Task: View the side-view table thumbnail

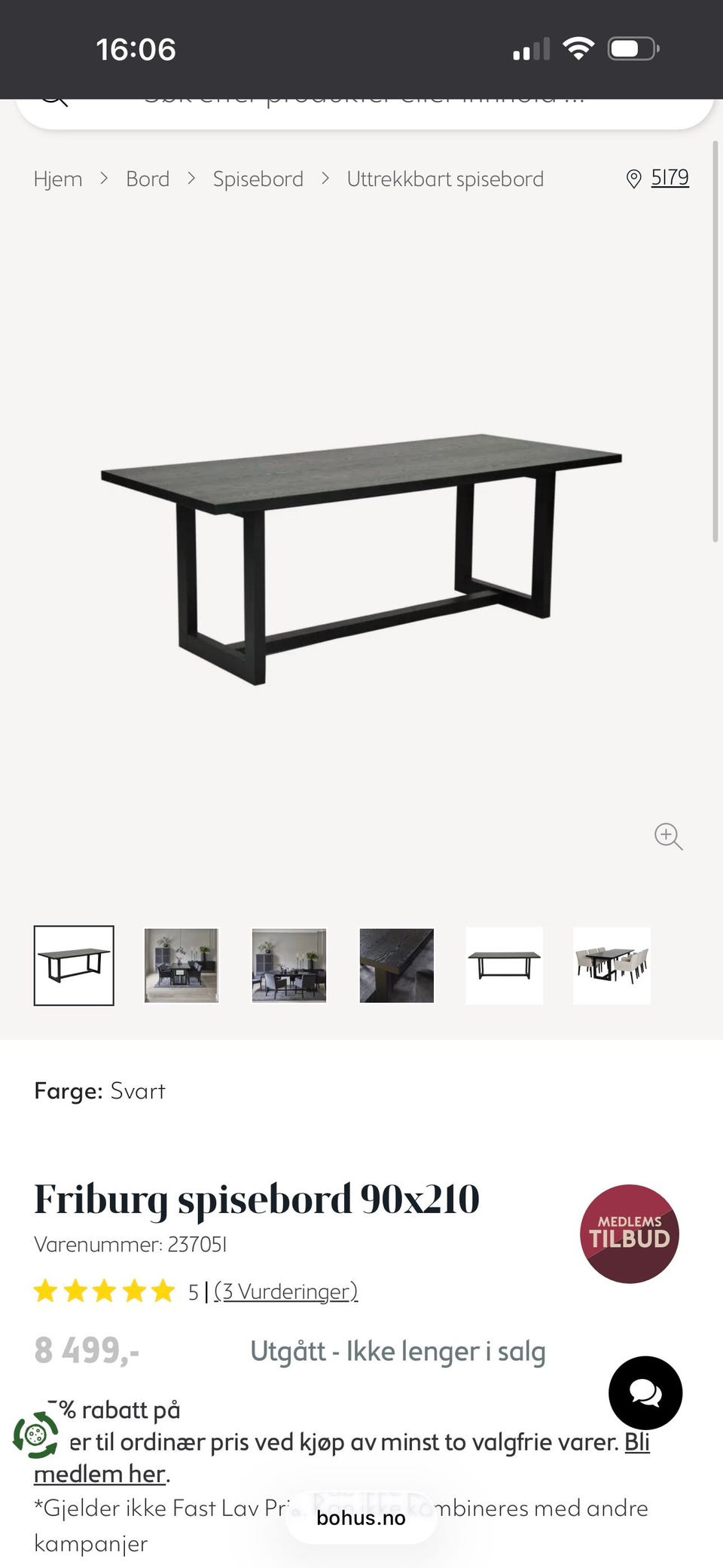Action: pos(505,965)
